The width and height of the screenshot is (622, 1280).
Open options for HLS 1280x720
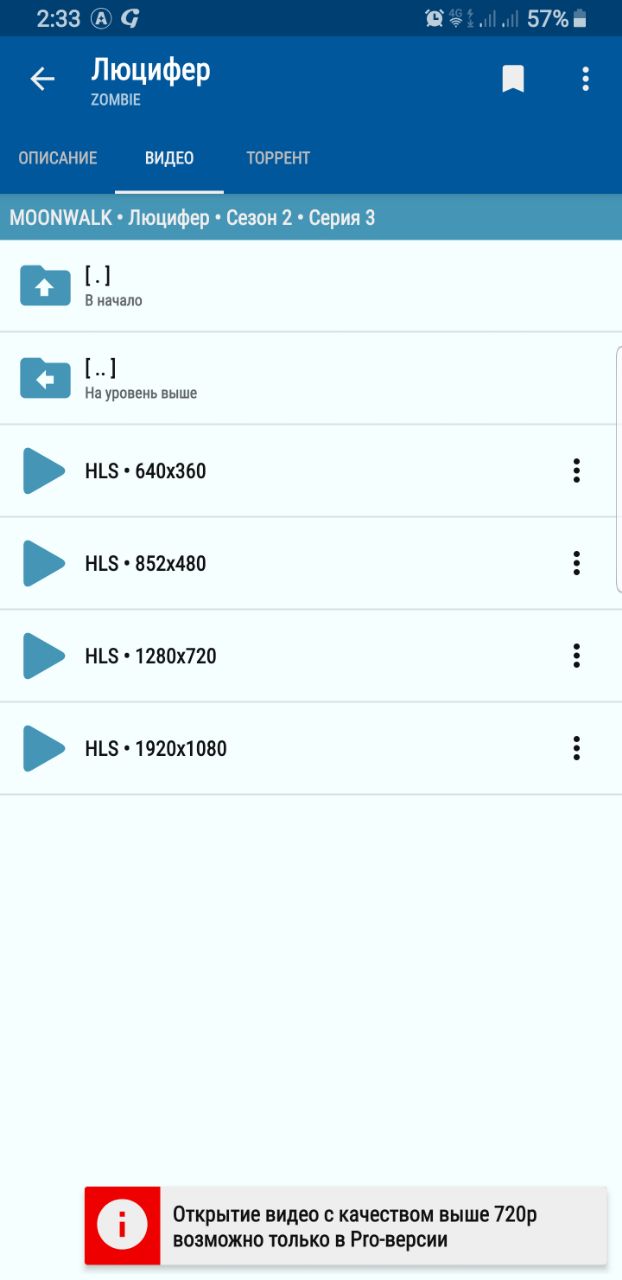[576, 656]
